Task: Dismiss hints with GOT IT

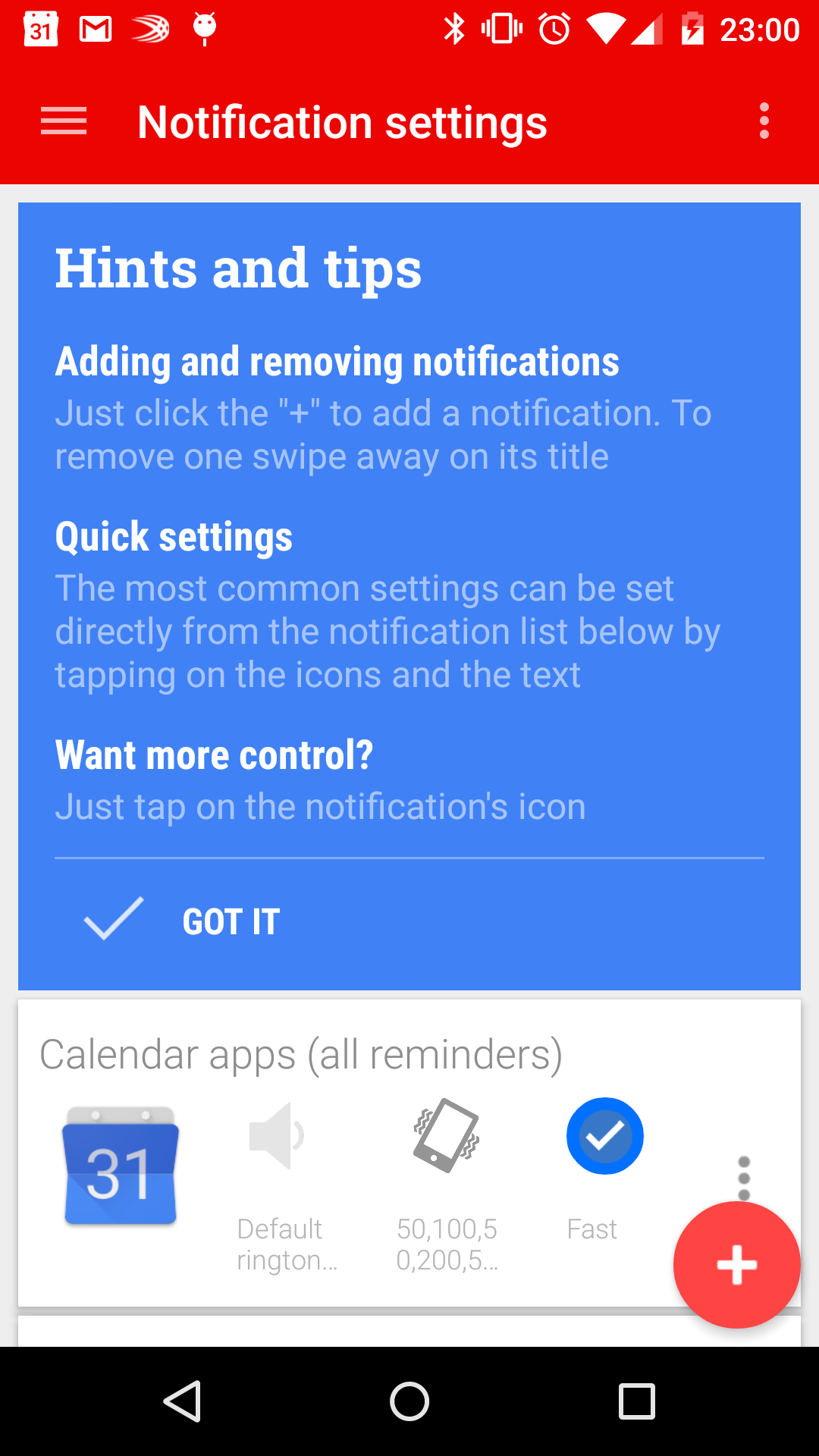Action: pos(182,921)
